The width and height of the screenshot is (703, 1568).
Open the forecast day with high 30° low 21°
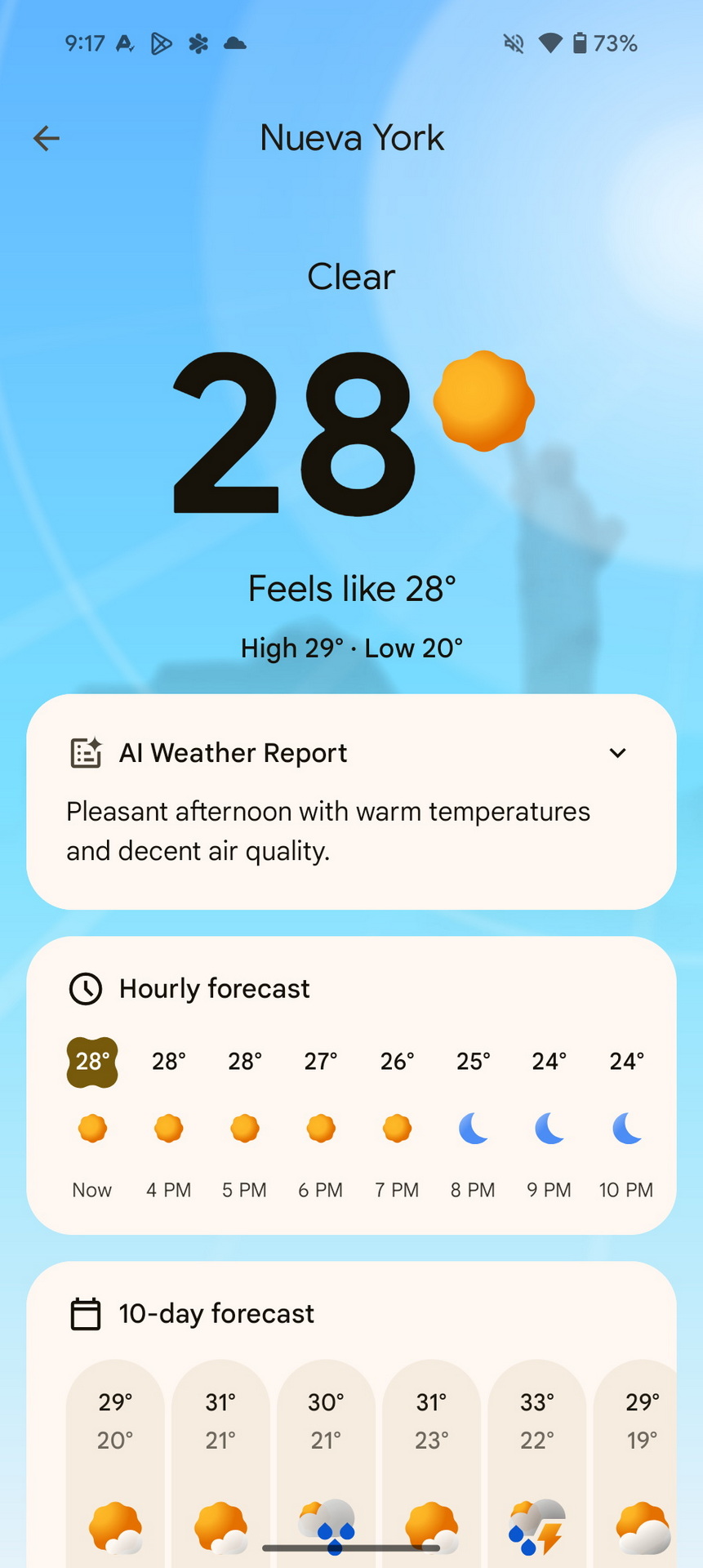tap(326, 1463)
